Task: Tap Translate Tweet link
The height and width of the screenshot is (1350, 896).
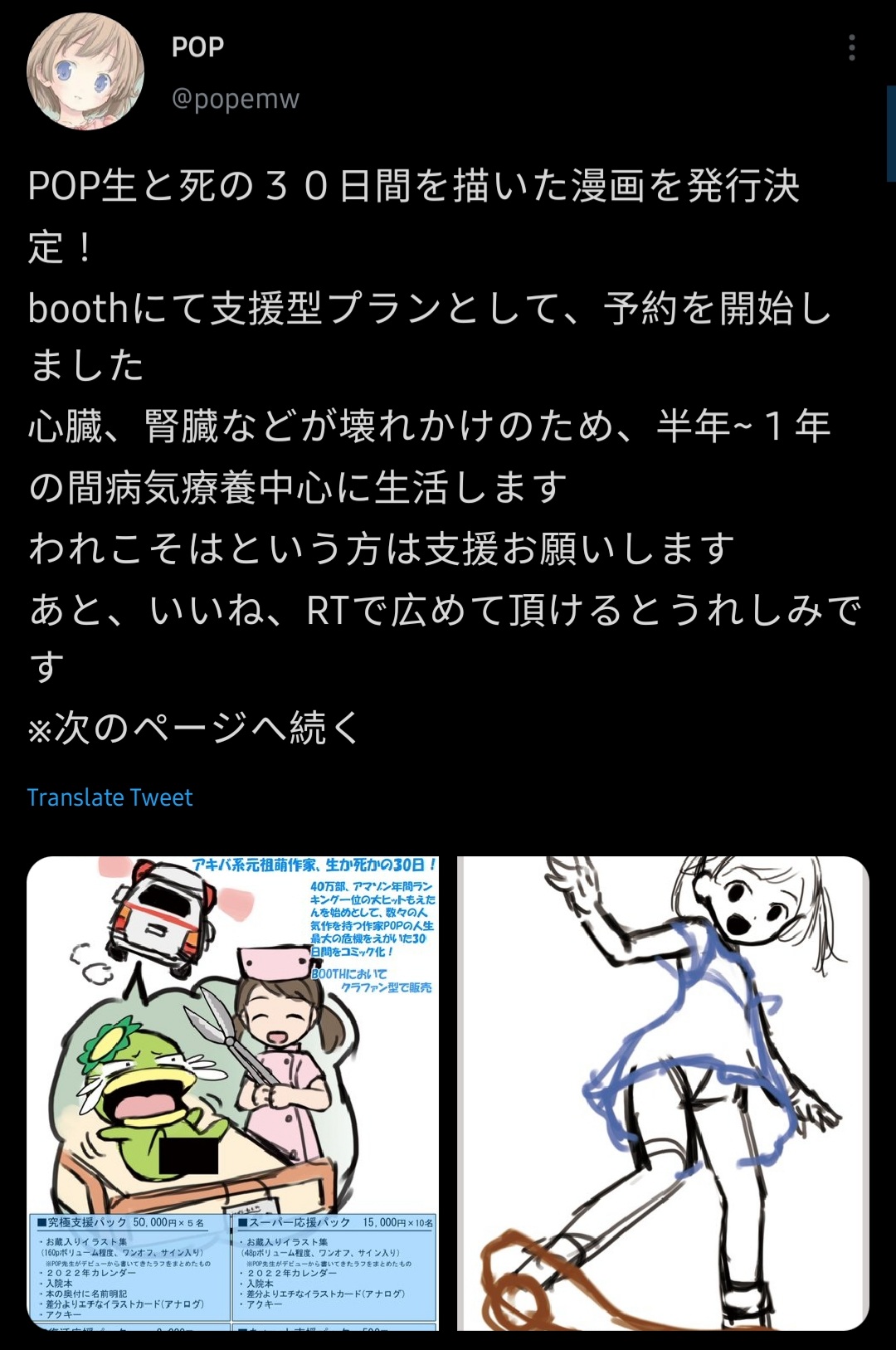Action: point(110,797)
